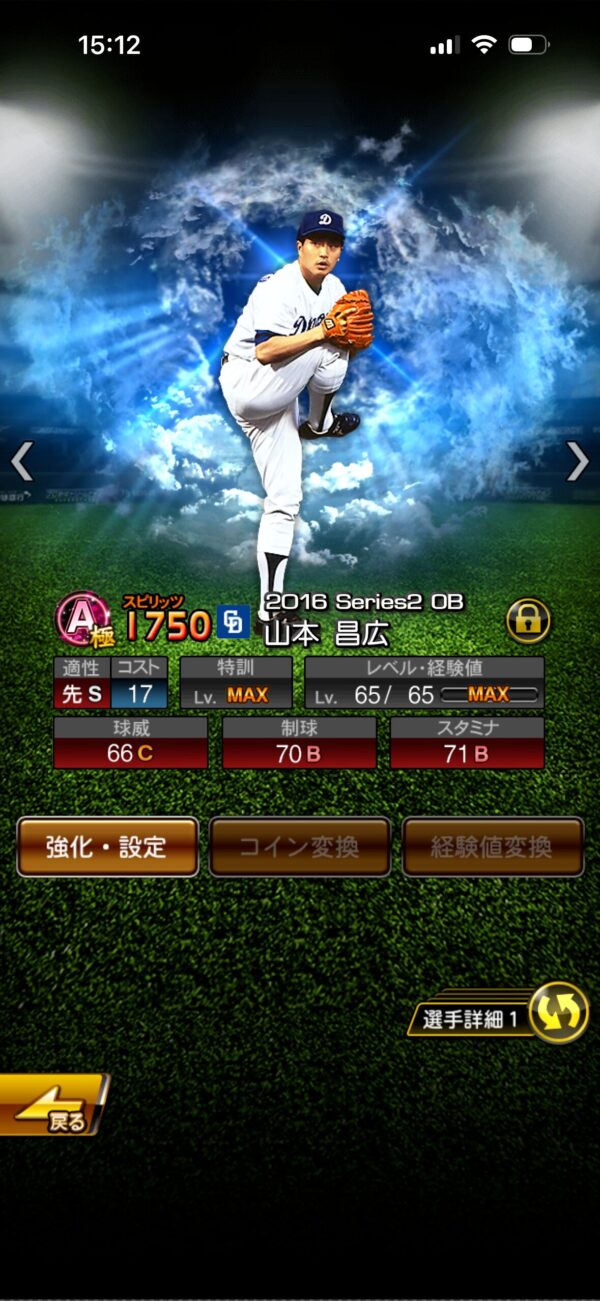Open 強化・設定 menu
The image size is (600, 1301).
tap(107, 847)
